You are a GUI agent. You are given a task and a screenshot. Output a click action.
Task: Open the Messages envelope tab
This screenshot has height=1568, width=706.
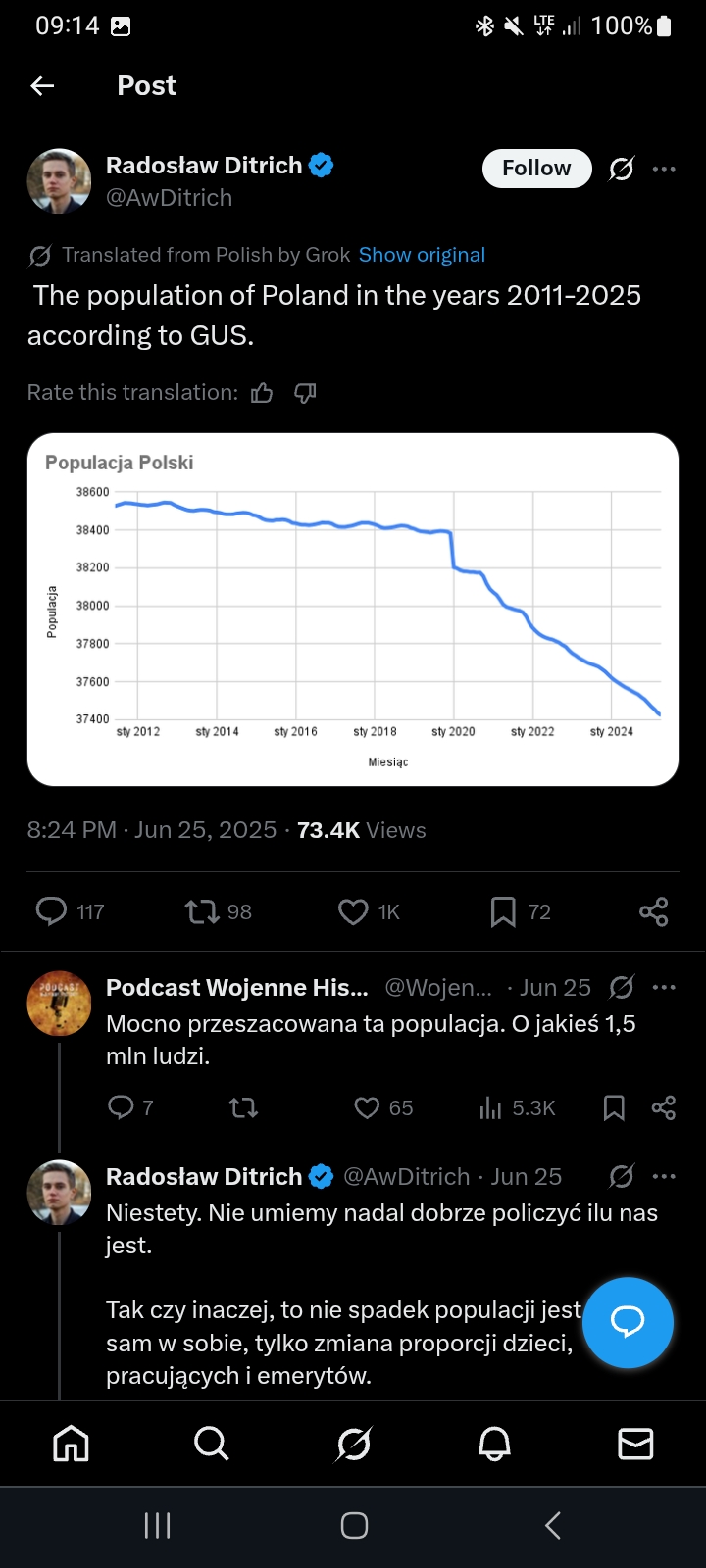pos(635,1444)
